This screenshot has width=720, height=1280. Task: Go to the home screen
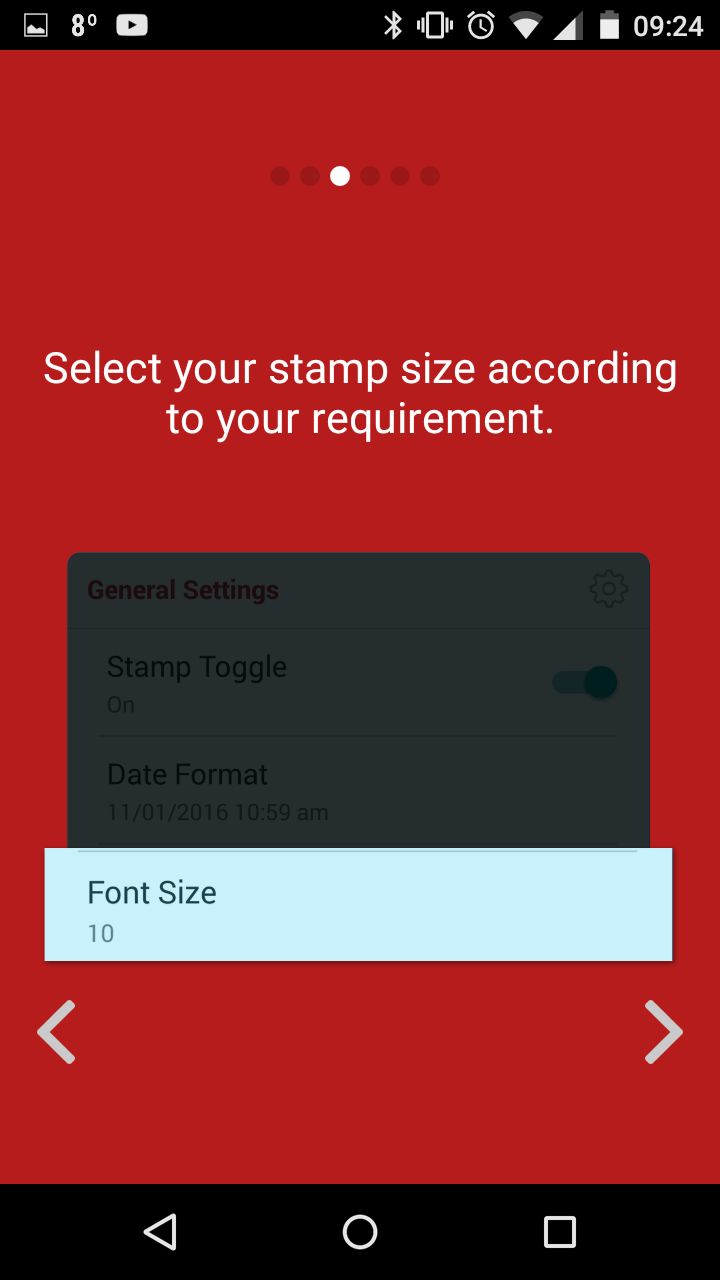tap(360, 1232)
